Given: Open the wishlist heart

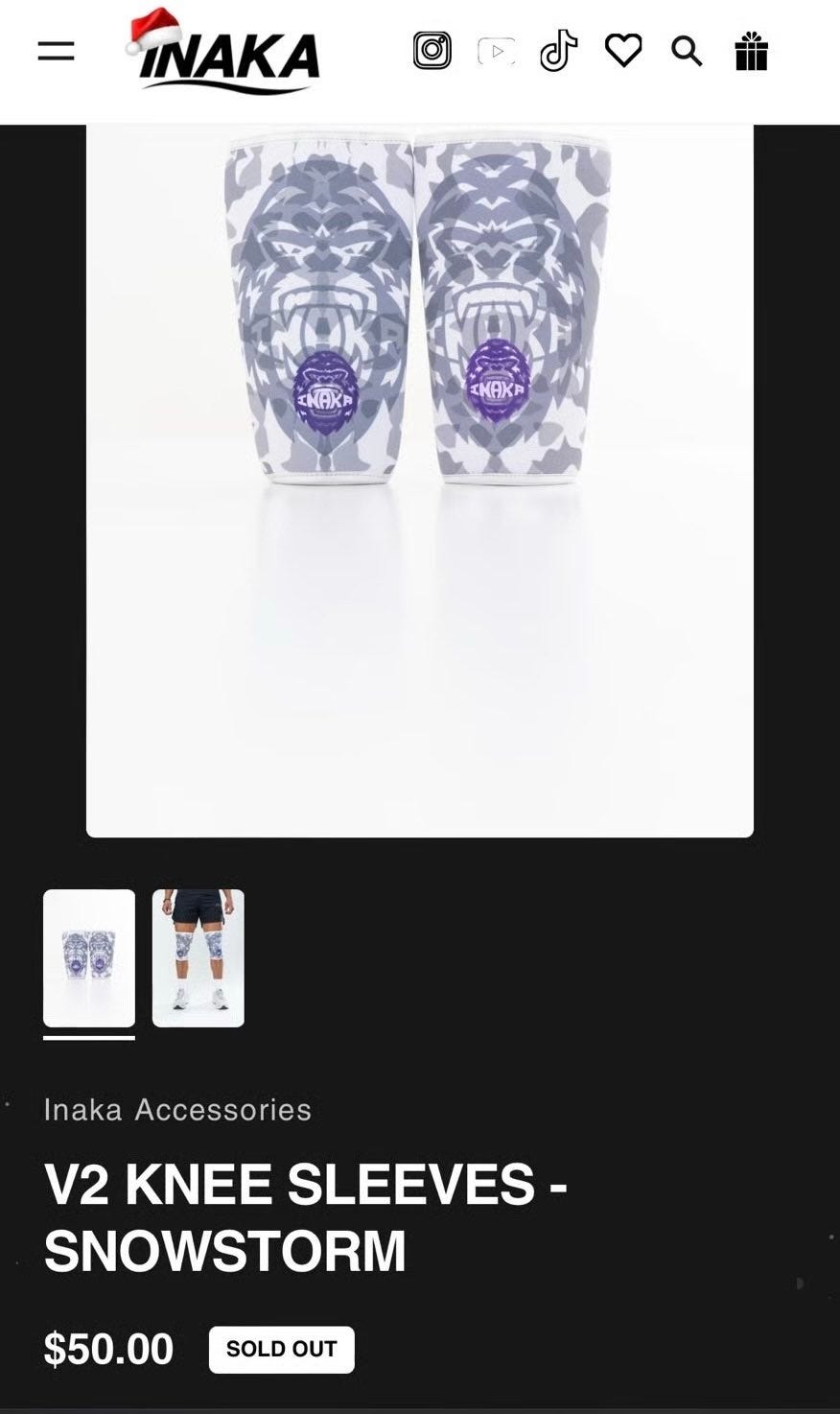Looking at the screenshot, I should (x=623, y=51).
